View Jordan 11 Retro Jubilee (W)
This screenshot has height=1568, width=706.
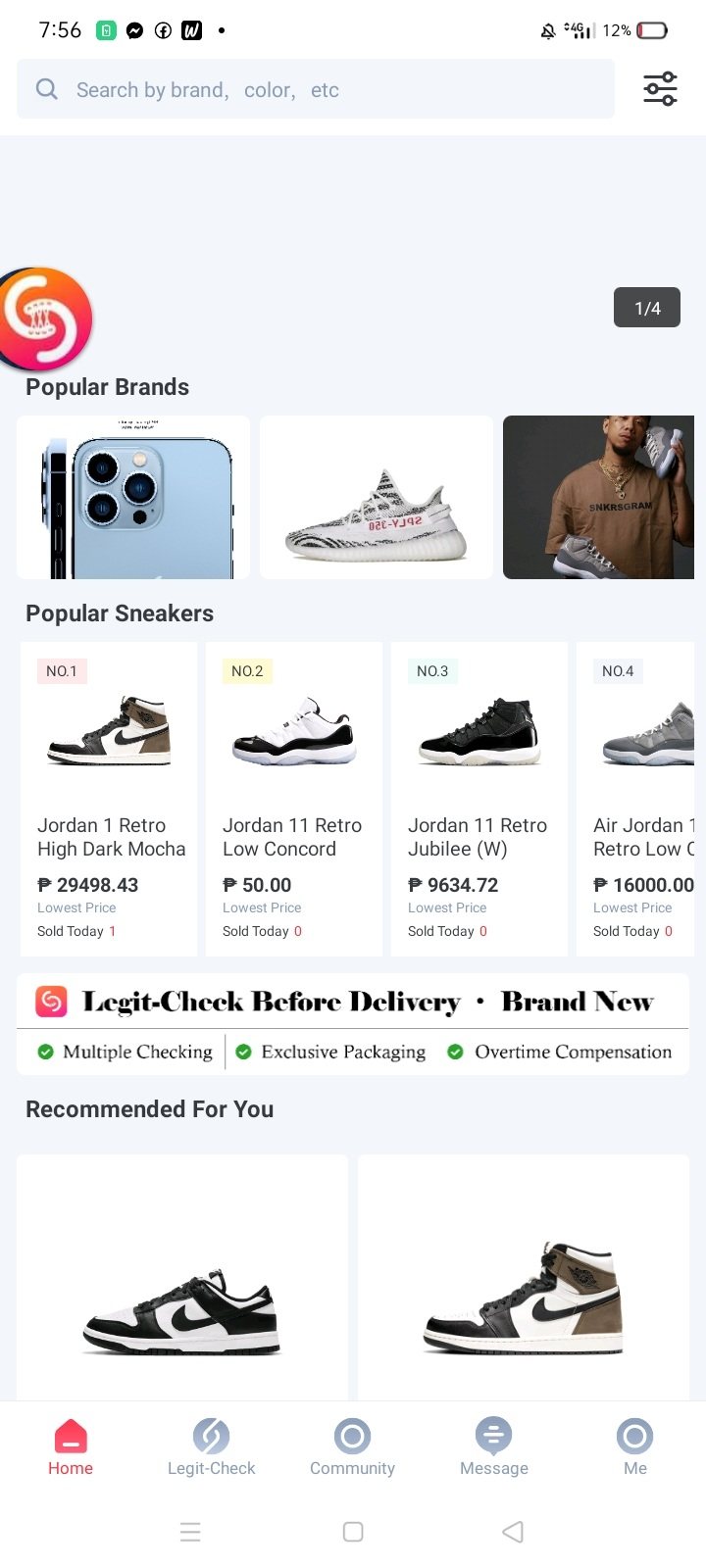(x=479, y=798)
